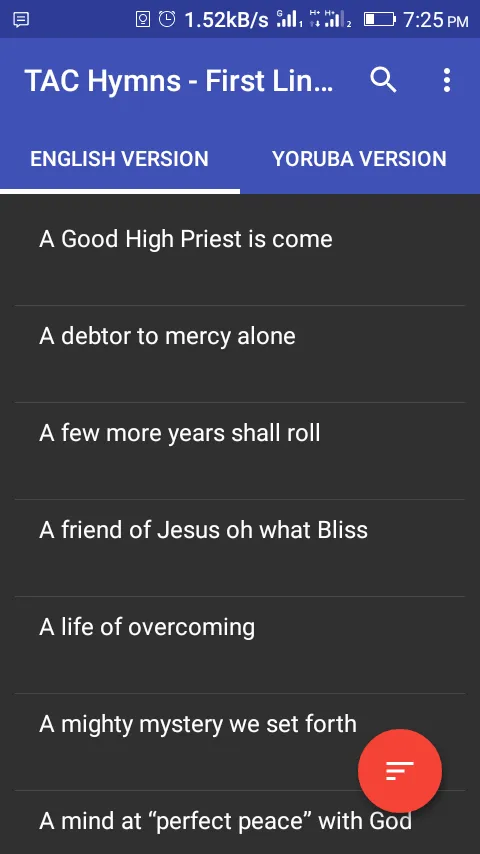Open hymn A friend of Jesus oh what Bliss
480x854 pixels.
point(240,548)
